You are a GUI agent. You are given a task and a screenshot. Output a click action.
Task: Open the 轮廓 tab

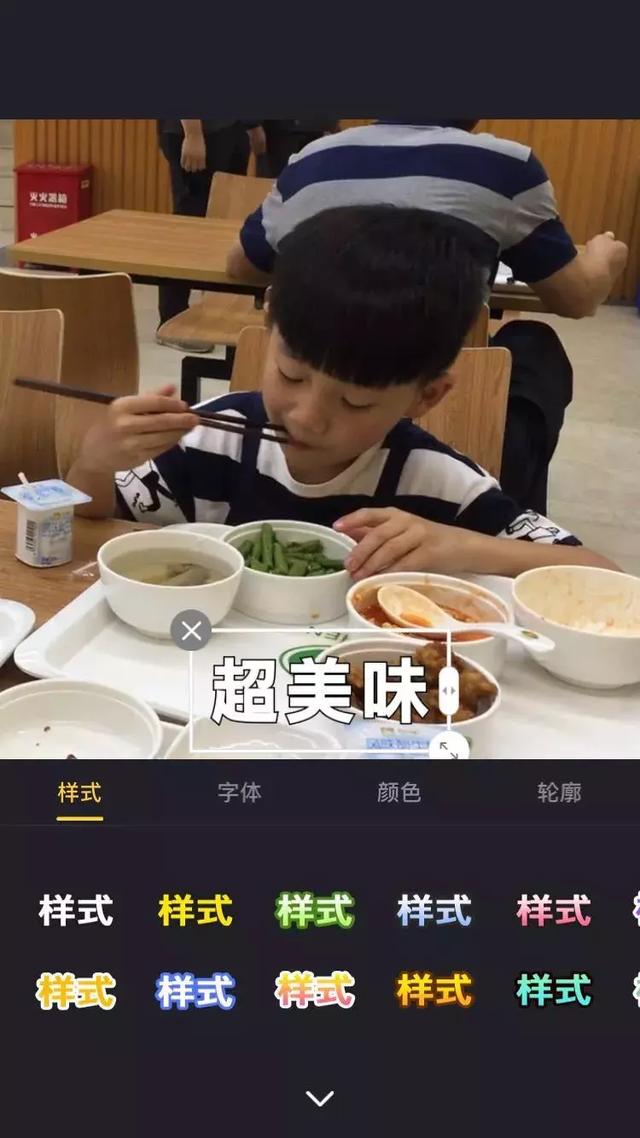(559, 793)
